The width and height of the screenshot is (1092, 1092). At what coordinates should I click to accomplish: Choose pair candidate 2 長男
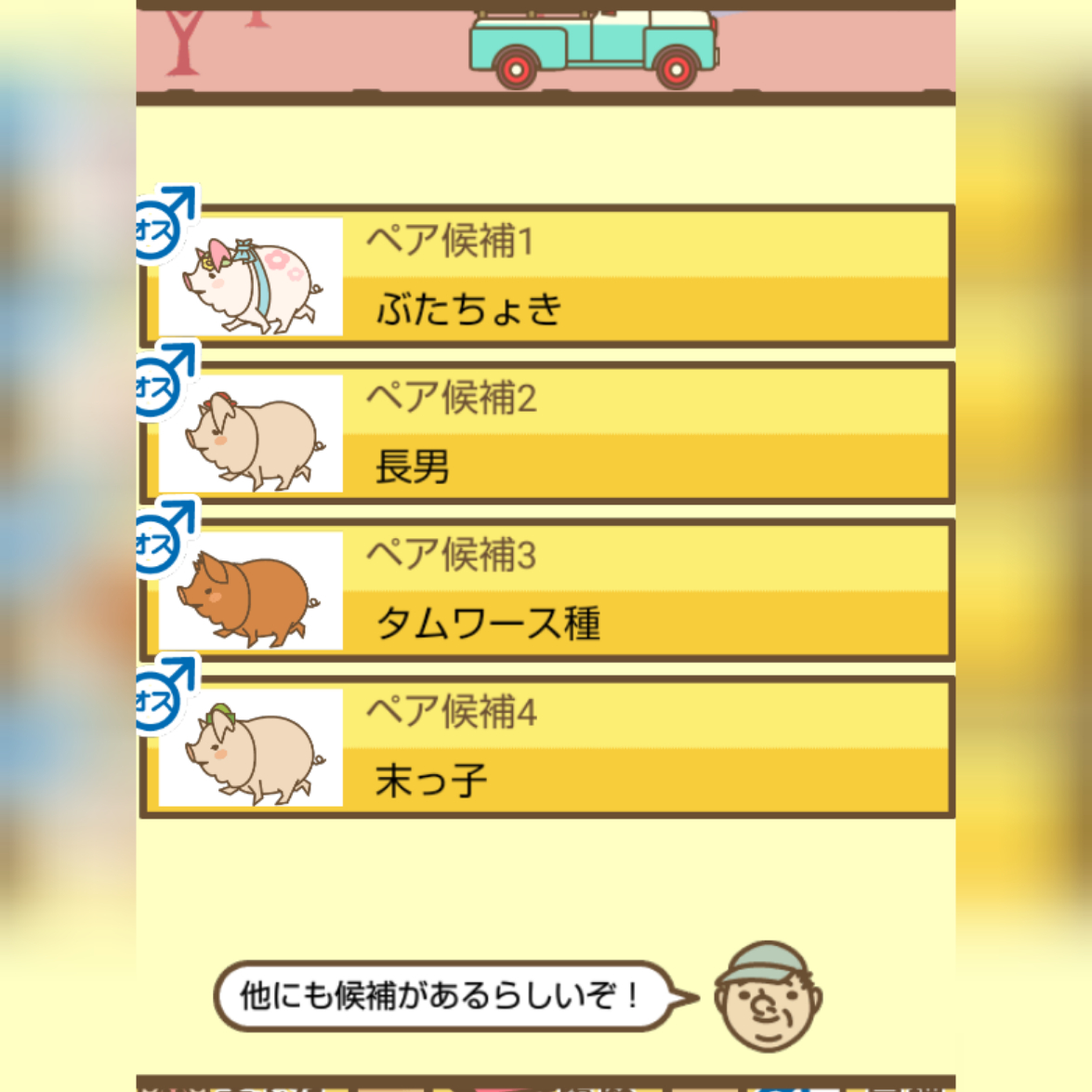(548, 434)
